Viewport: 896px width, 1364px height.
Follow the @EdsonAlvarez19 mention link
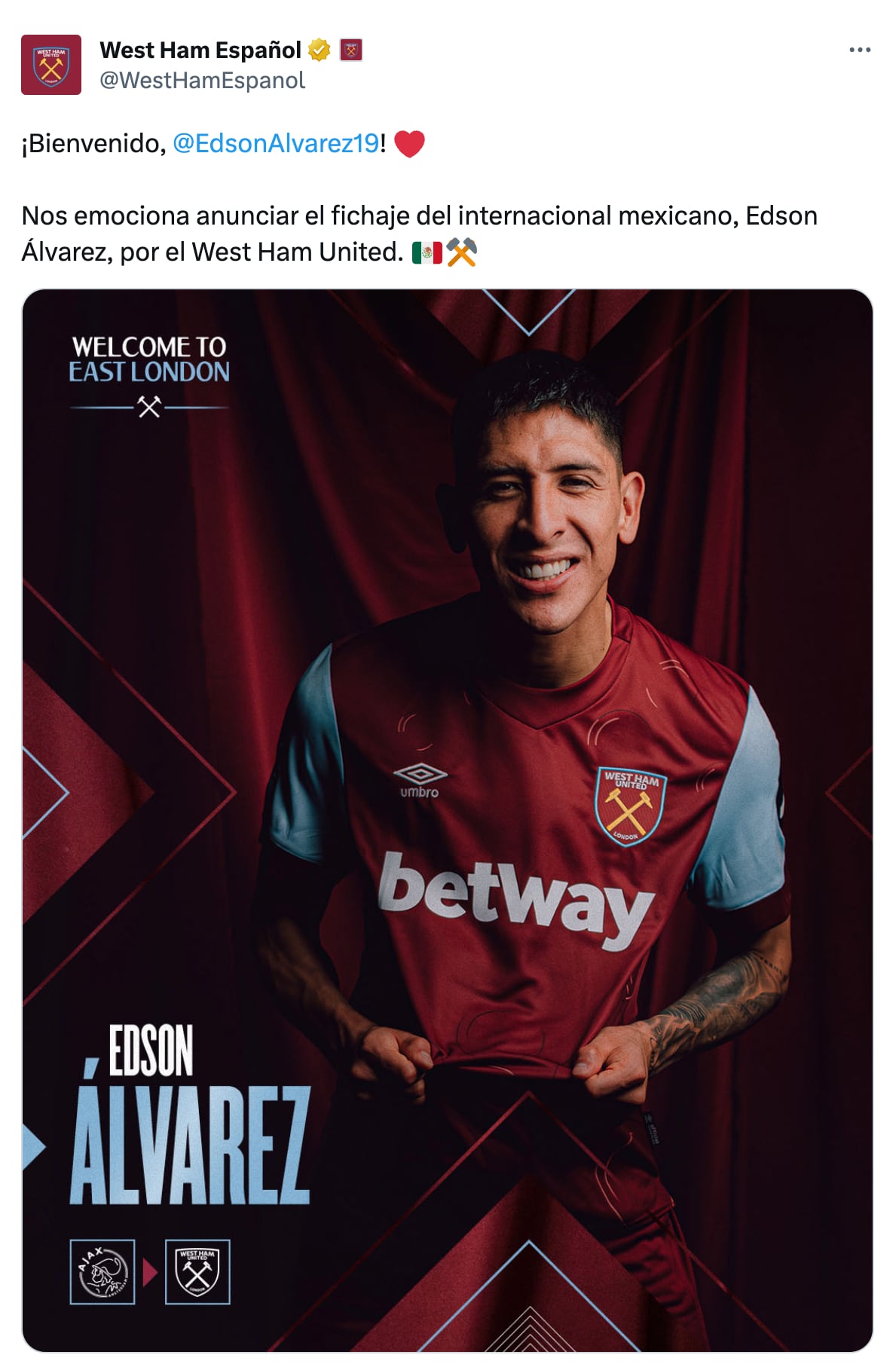point(276,143)
